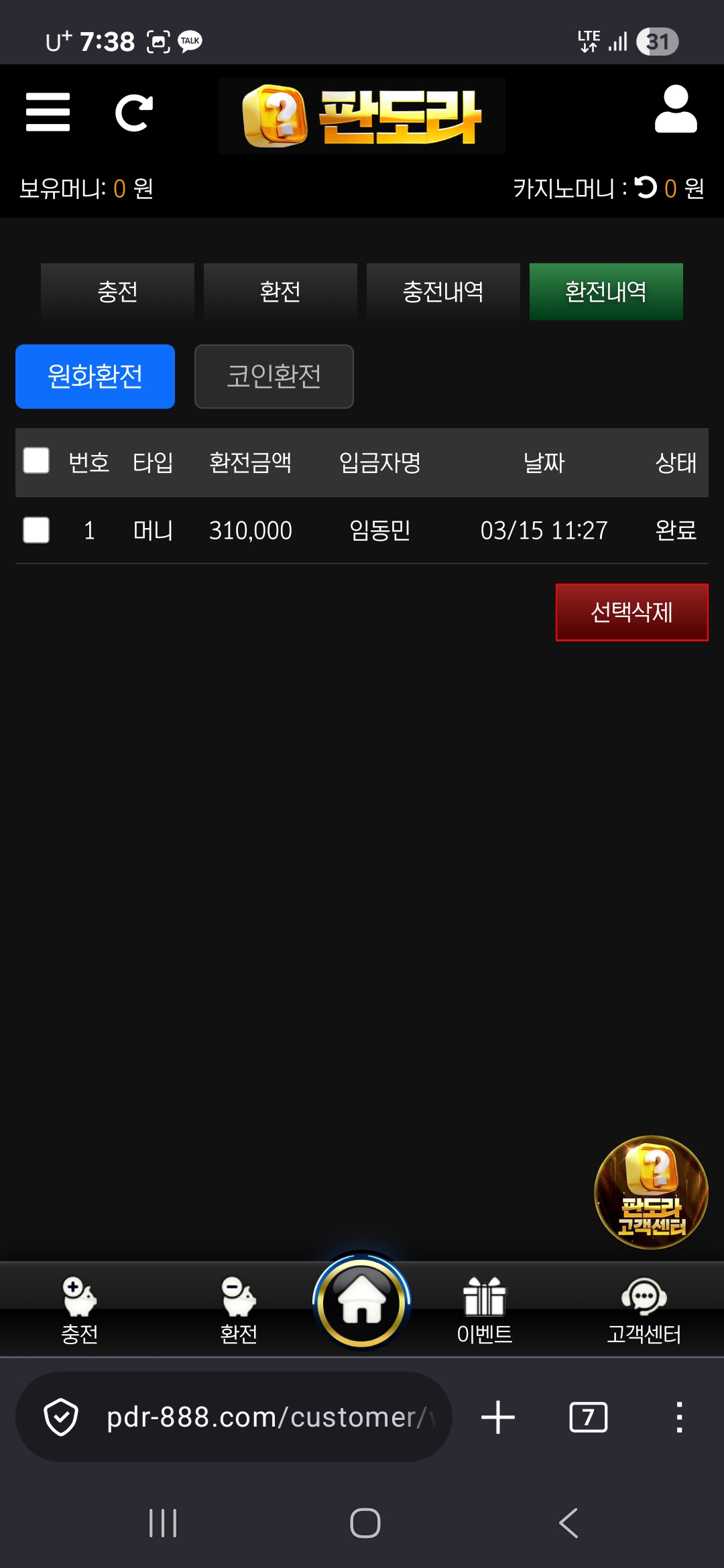Go to the home button in the bottom bar
This screenshot has width=724, height=1568.
click(x=362, y=1302)
